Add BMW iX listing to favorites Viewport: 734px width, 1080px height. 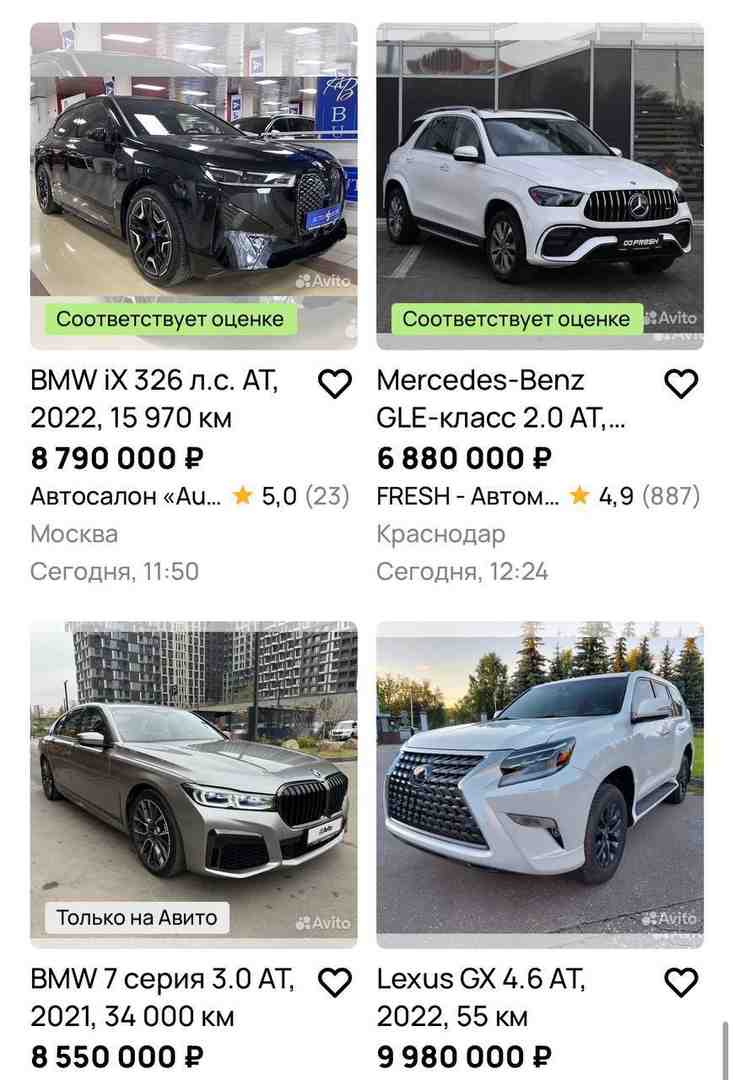coord(335,383)
